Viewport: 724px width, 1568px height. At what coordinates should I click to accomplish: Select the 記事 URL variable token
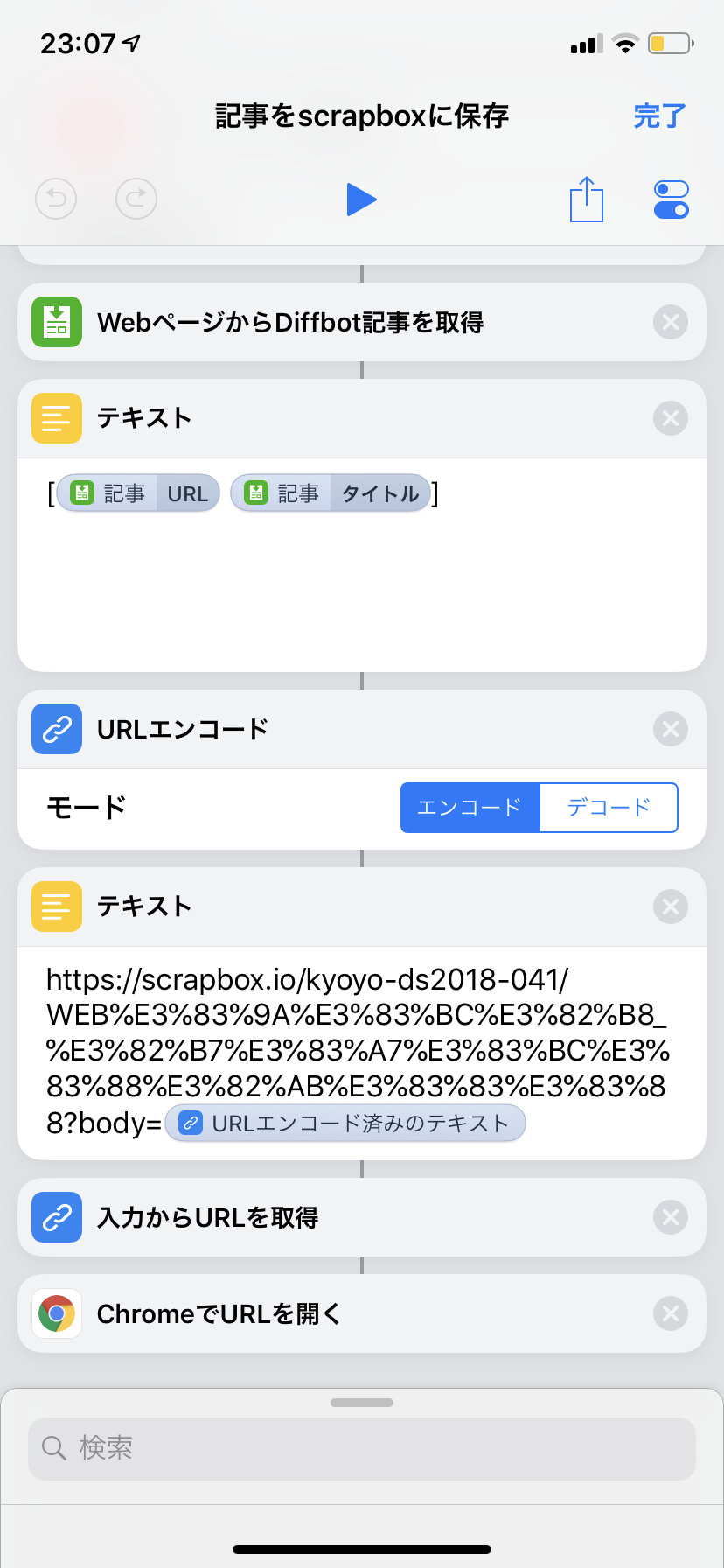tap(139, 493)
